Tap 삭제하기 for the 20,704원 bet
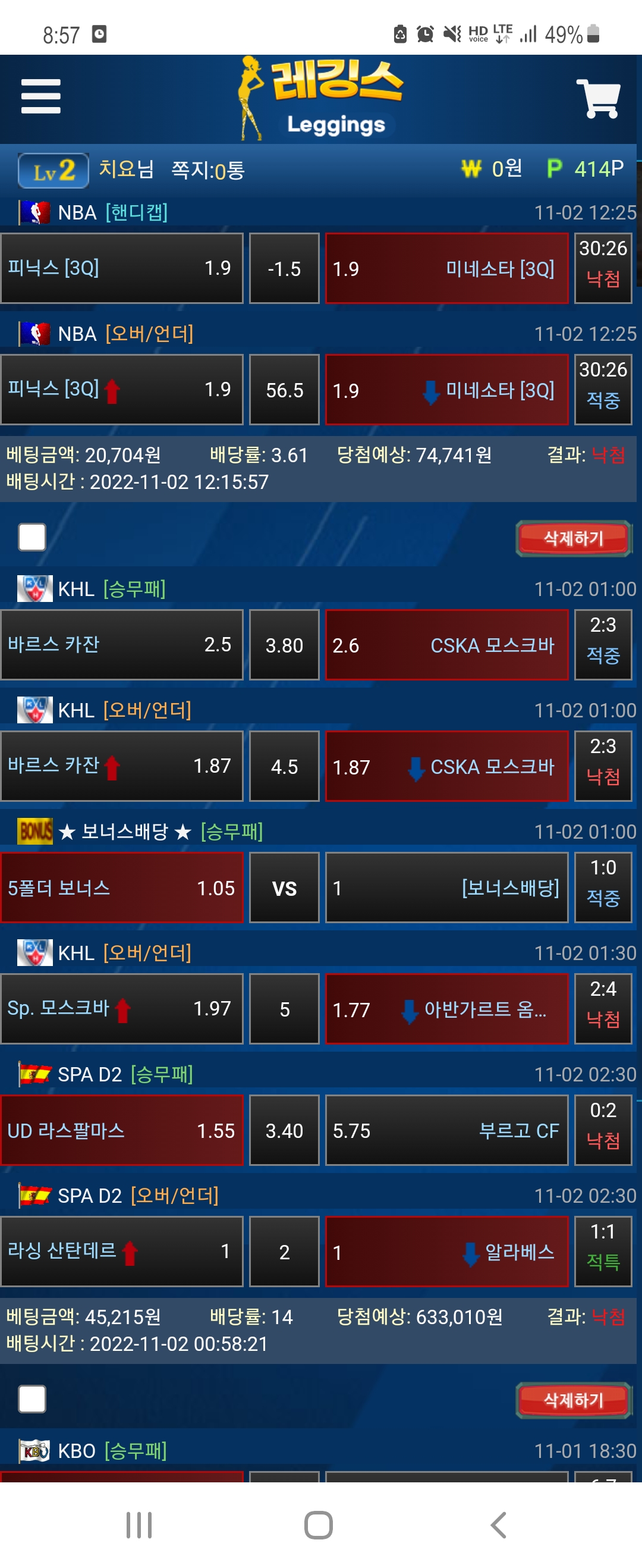 (573, 538)
